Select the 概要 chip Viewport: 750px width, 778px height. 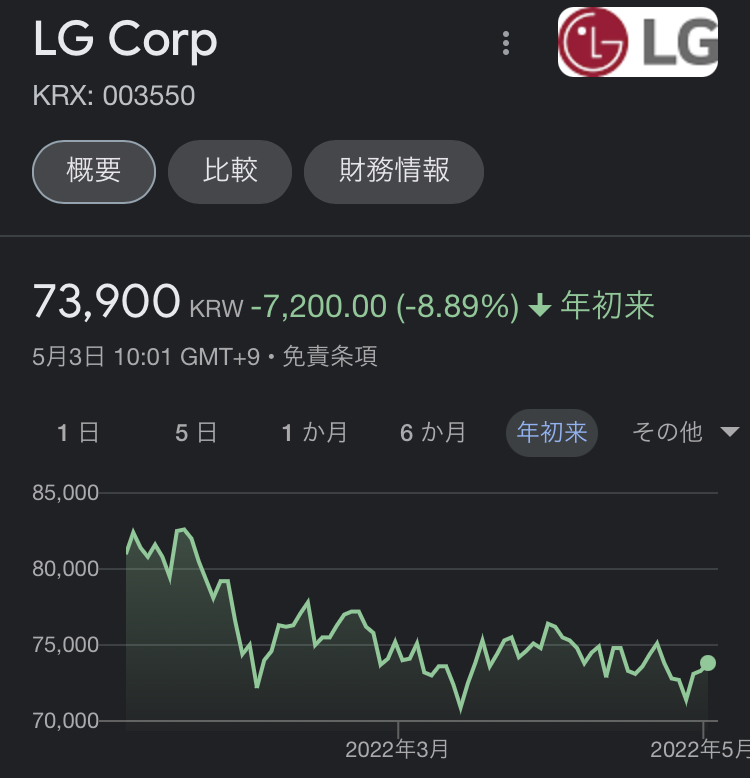[x=94, y=171]
